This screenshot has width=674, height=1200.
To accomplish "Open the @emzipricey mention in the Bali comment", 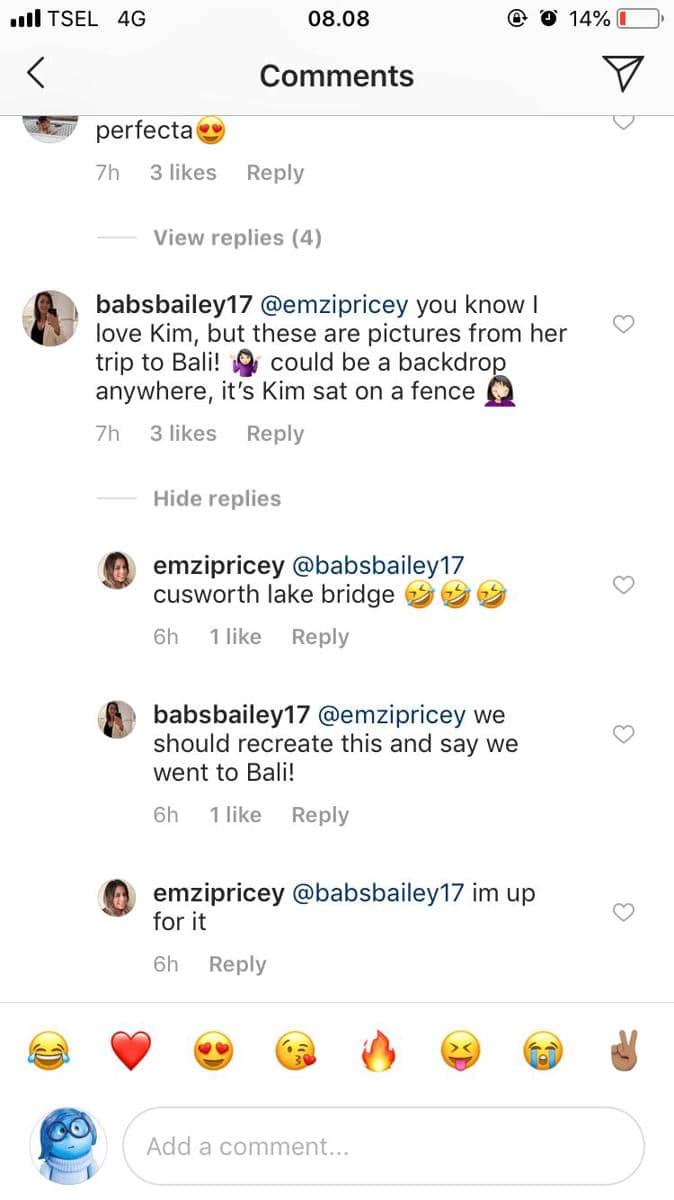I will (334, 305).
